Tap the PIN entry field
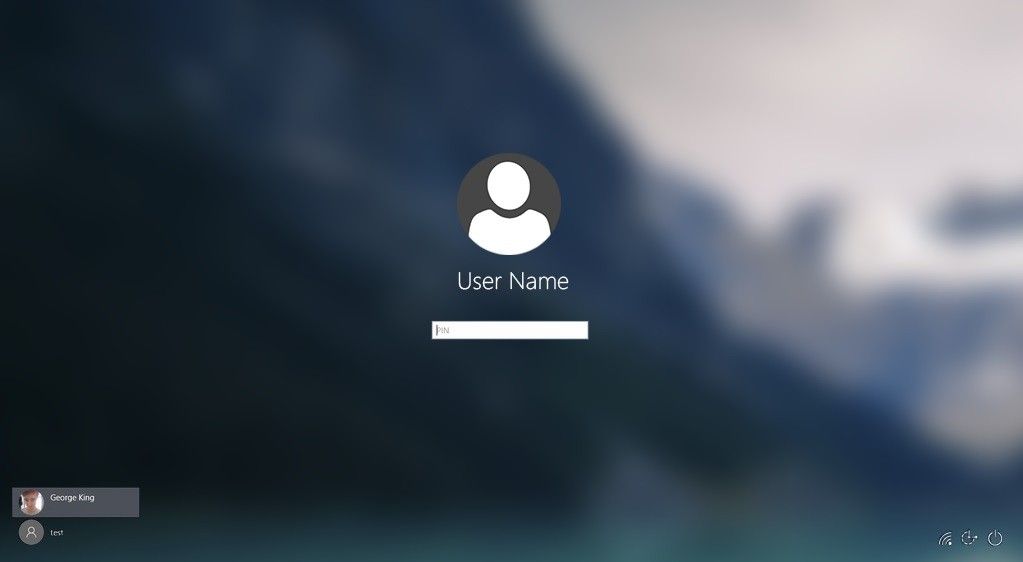Screen dimensions: 1023x562 (510, 330)
